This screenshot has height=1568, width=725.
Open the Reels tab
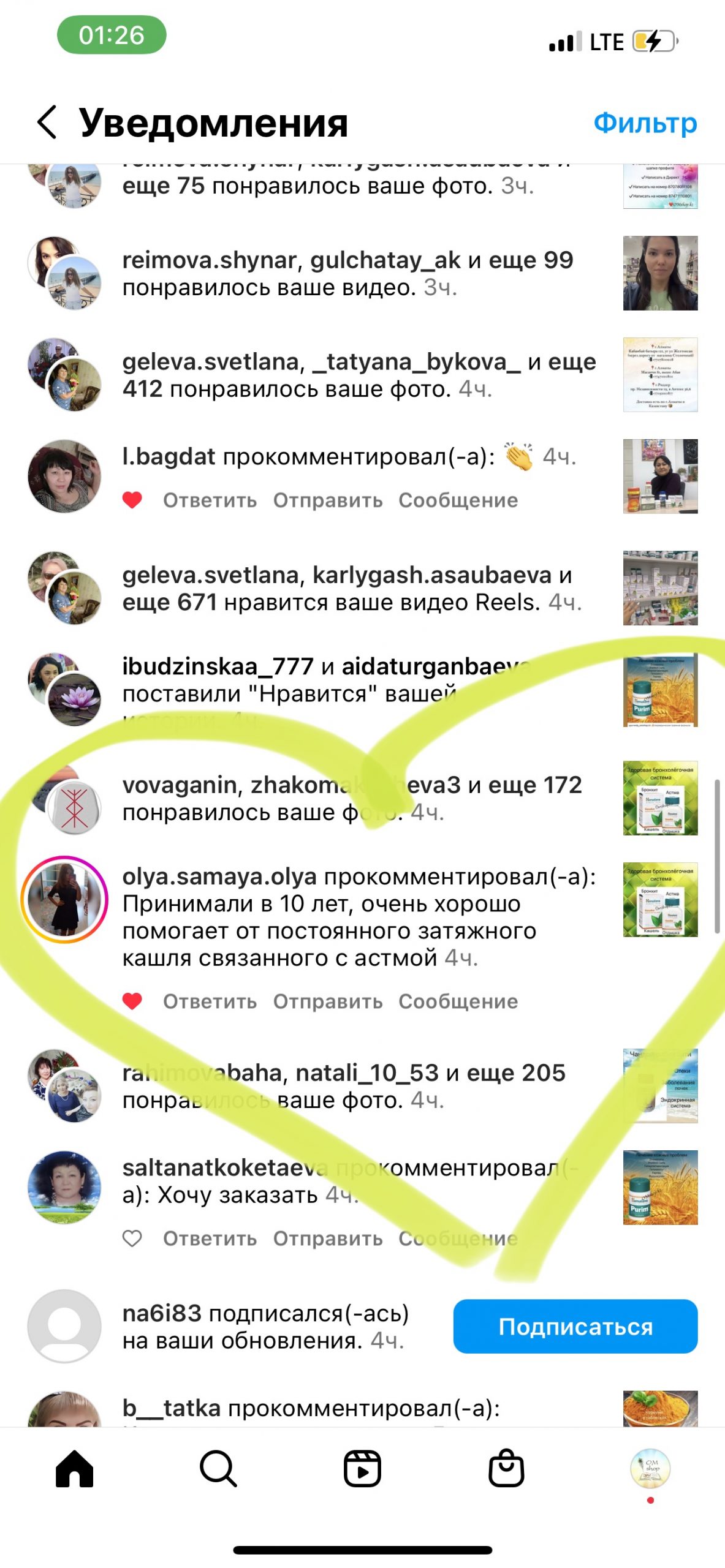point(362,1469)
